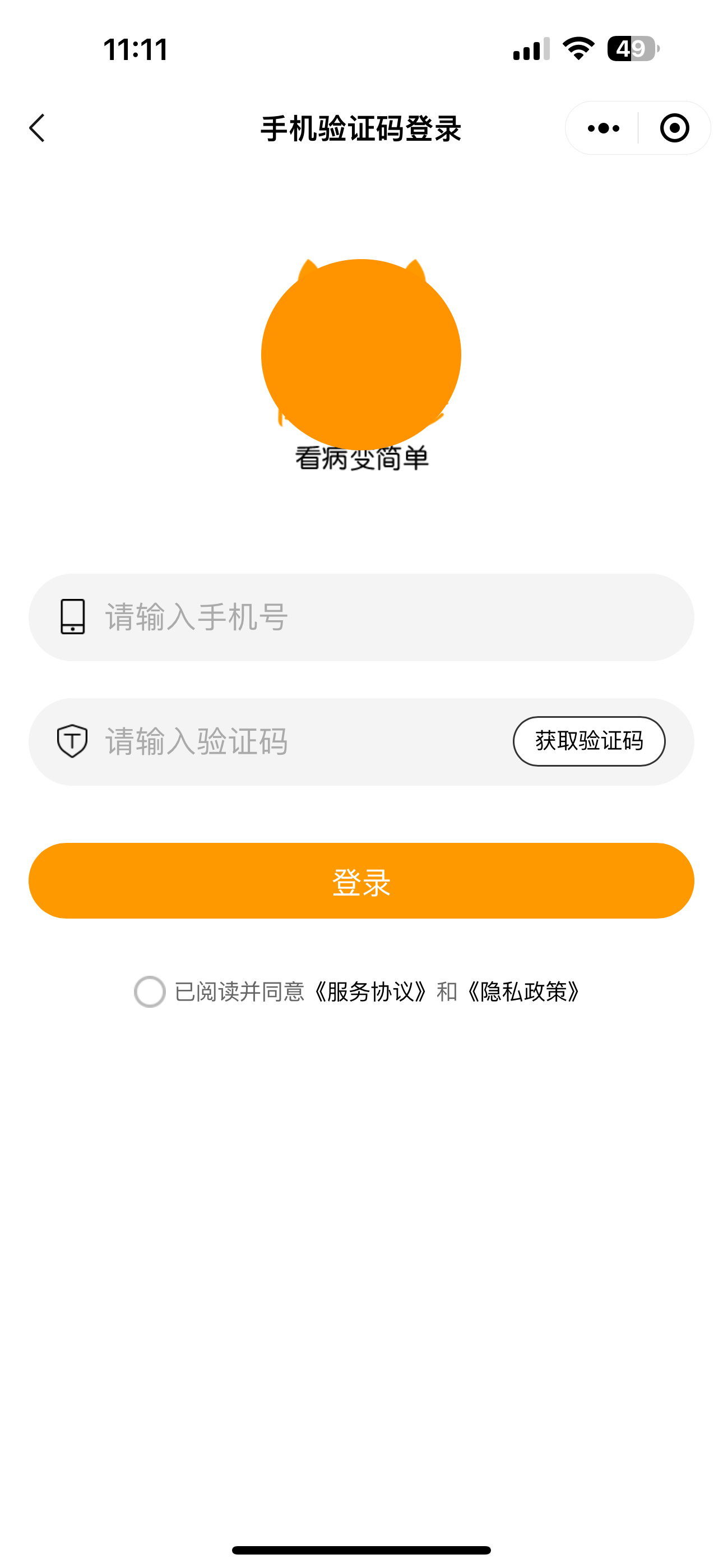Close the mini program with the circle icon
723x1568 pixels.
(674, 128)
